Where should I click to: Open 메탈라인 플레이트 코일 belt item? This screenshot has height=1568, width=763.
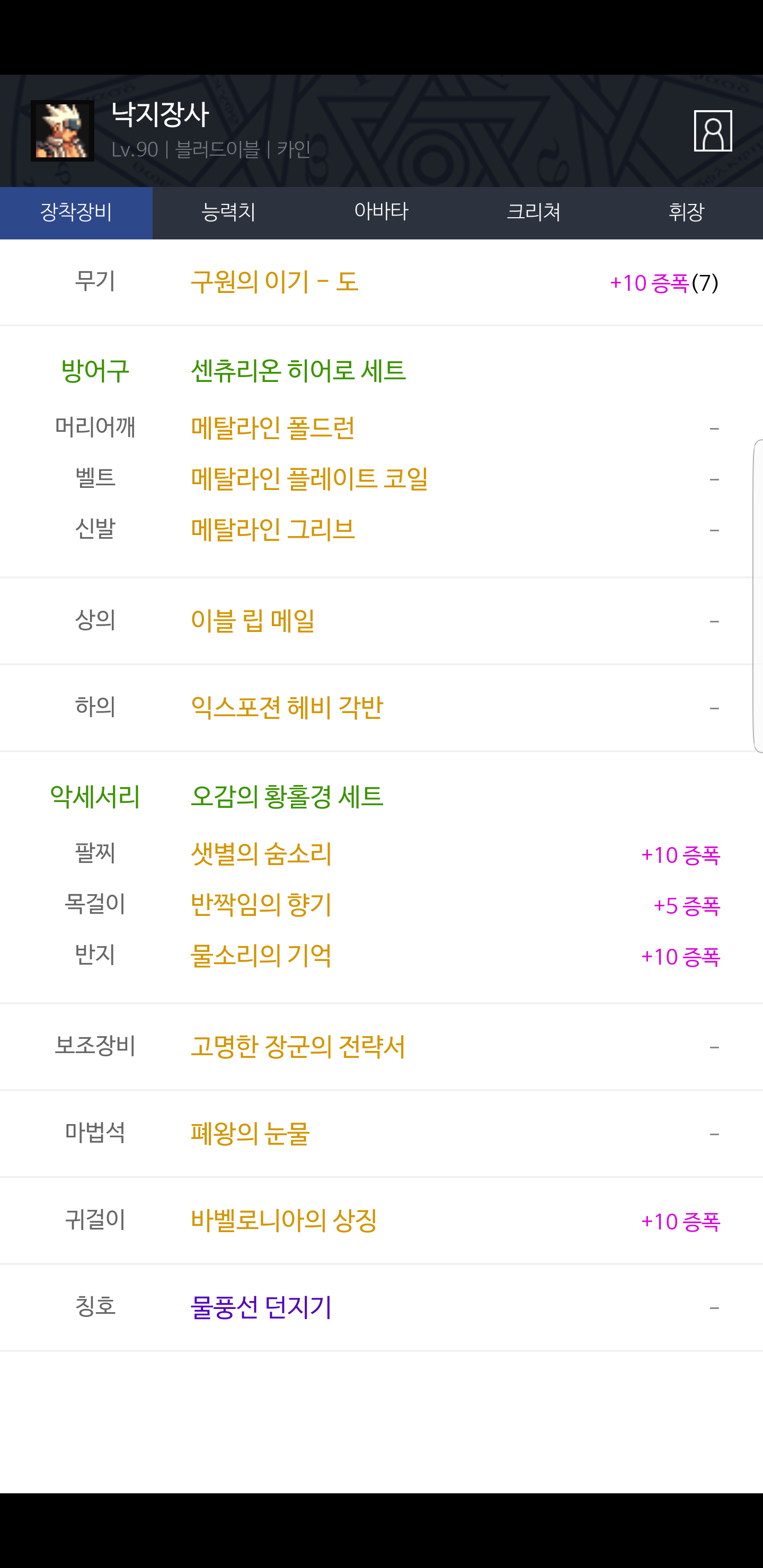point(381,479)
